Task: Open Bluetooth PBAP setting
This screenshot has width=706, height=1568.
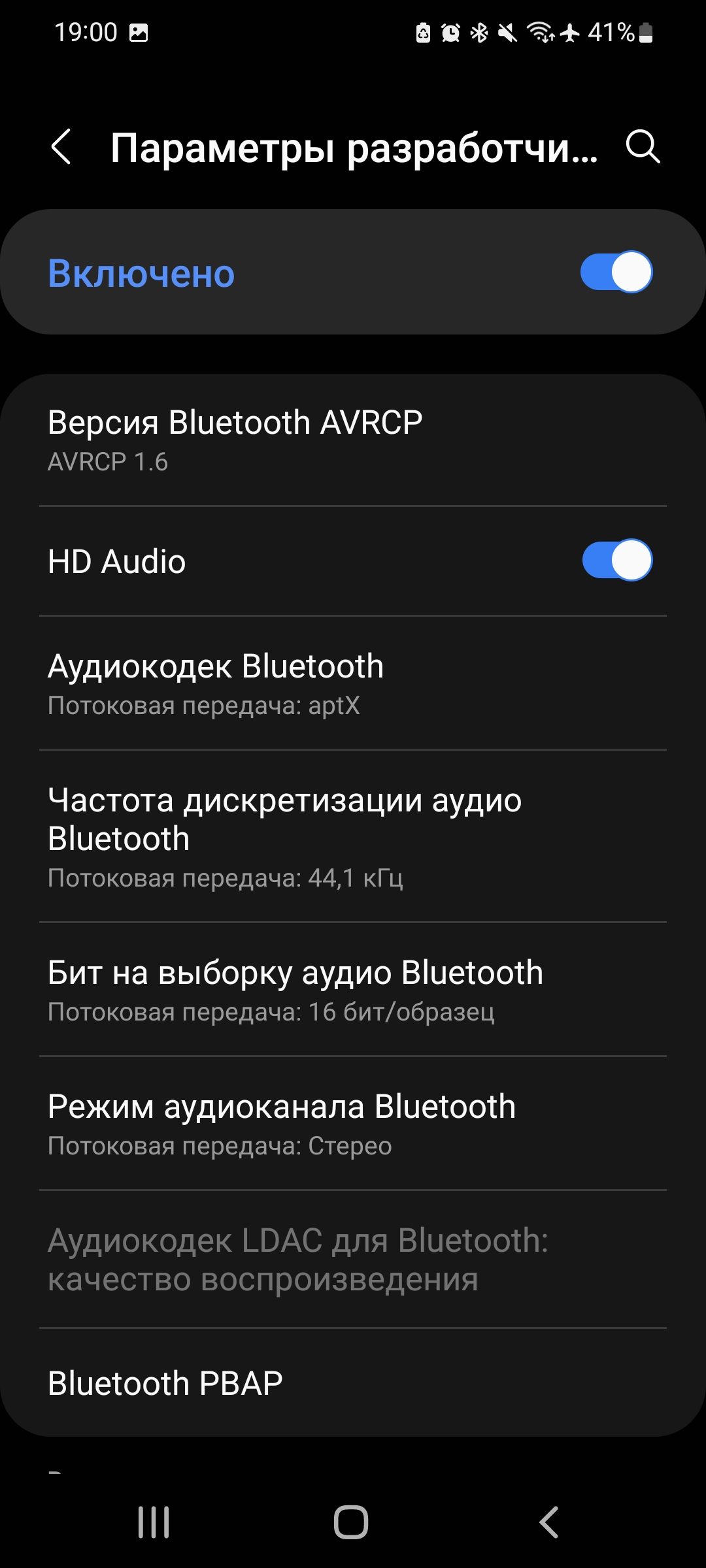Action: (x=353, y=1382)
